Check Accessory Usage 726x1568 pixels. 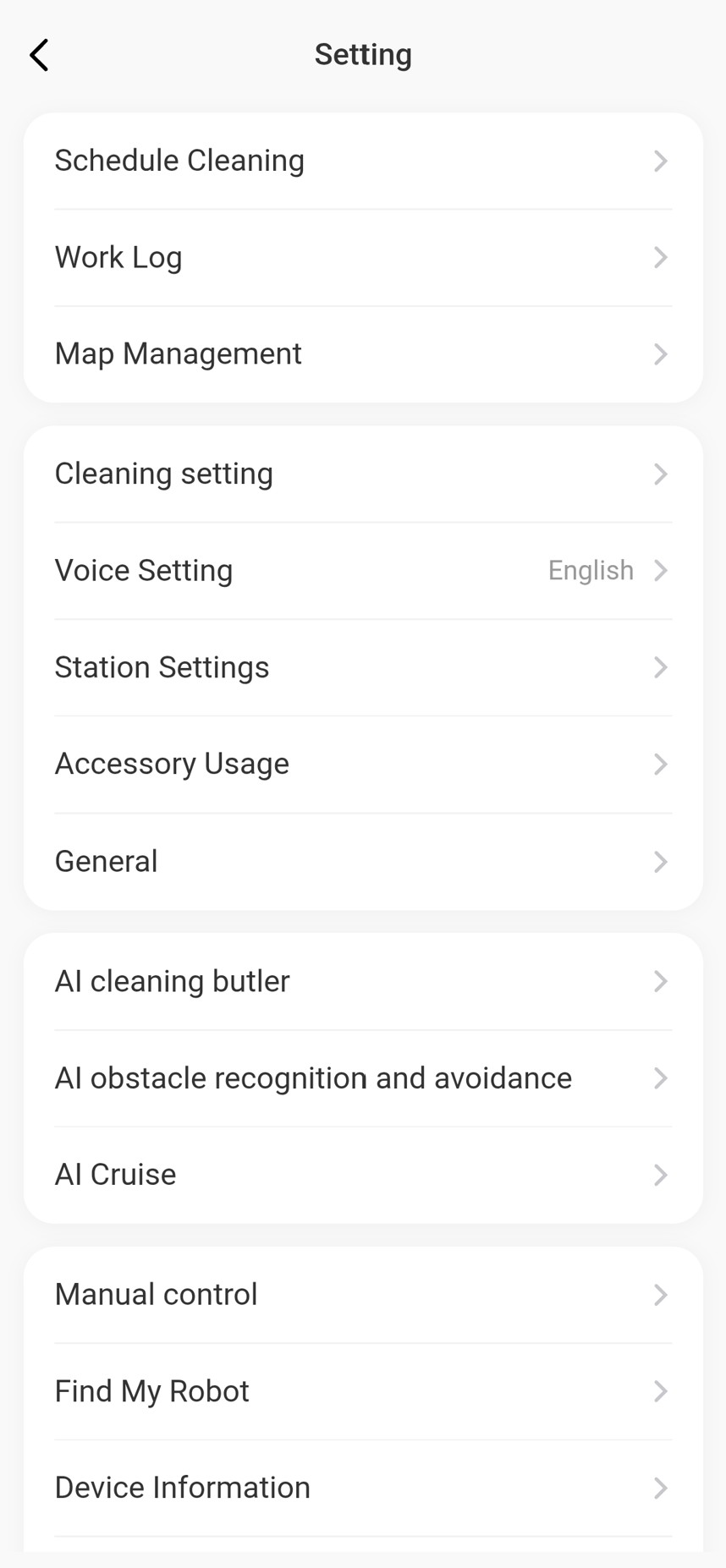pyautogui.click(x=362, y=764)
